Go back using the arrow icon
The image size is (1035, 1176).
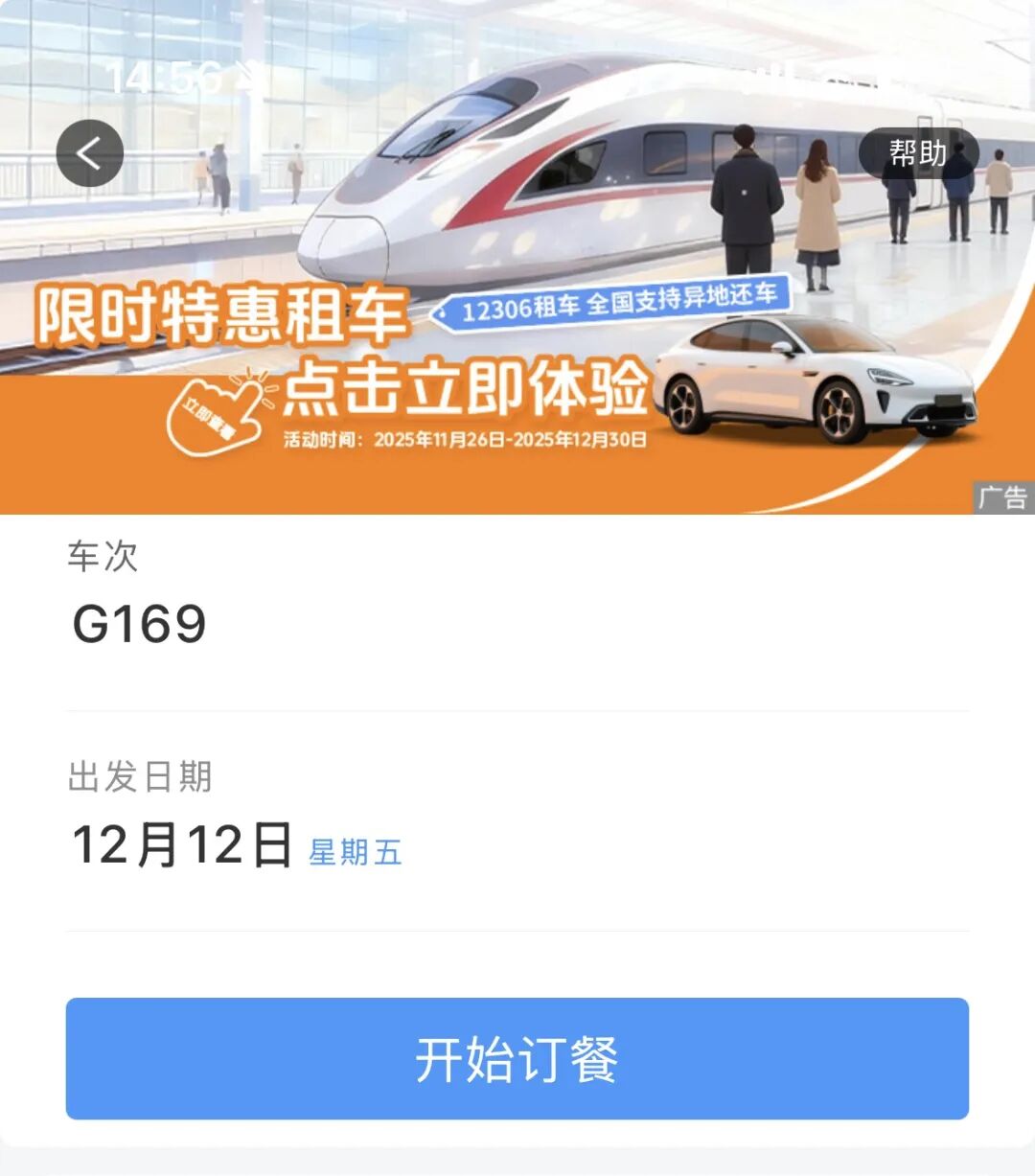90,153
